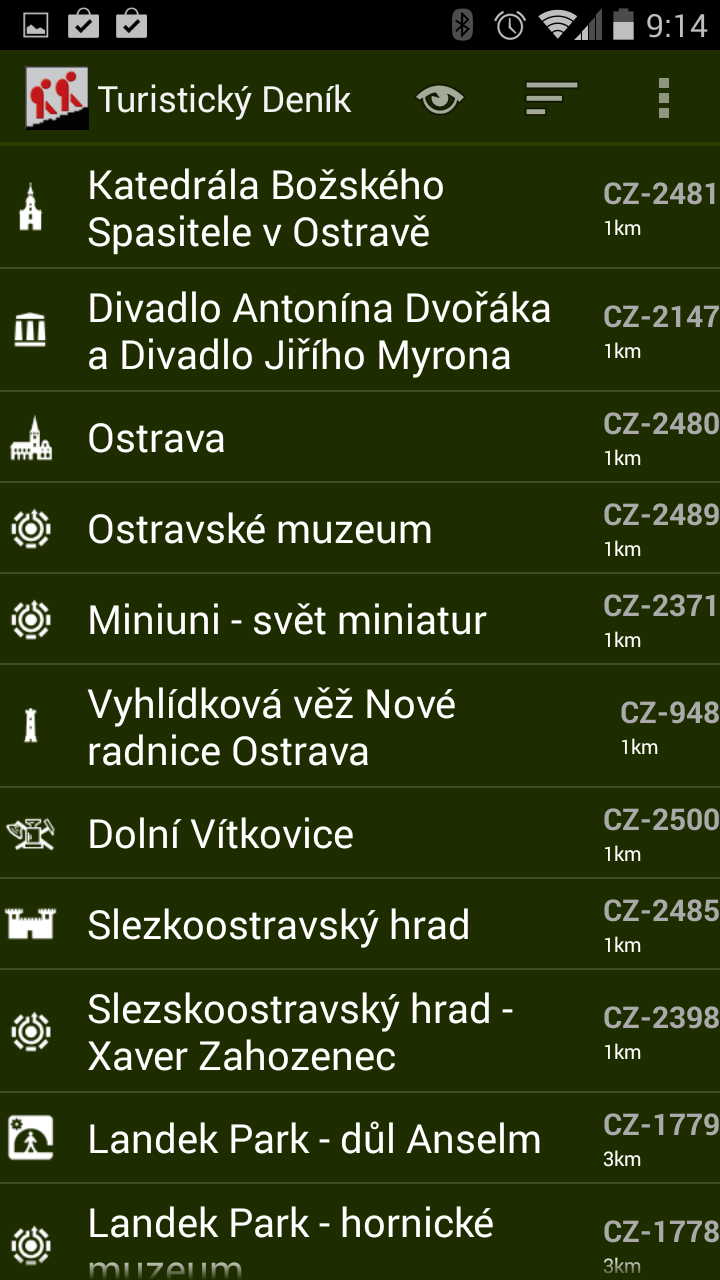Open the overflow menu
This screenshot has width=720, height=1280.
(663, 99)
